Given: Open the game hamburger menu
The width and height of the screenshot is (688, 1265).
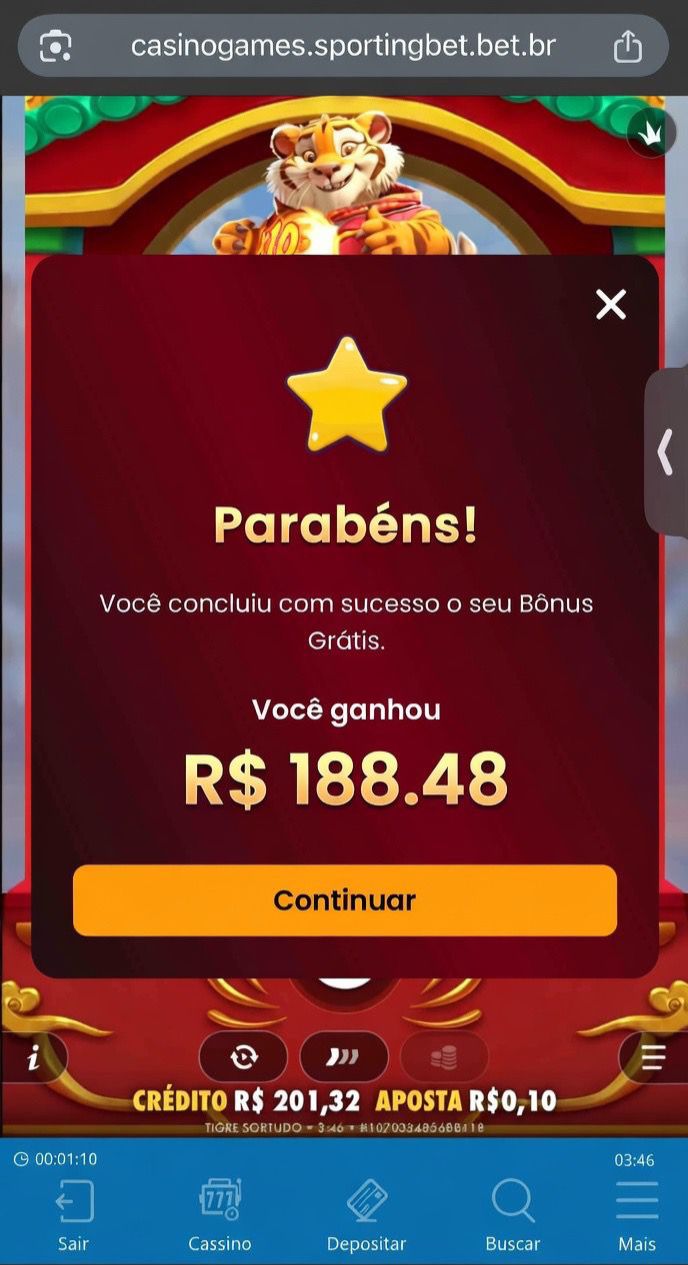Looking at the screenshot, I should (652, 1058).
